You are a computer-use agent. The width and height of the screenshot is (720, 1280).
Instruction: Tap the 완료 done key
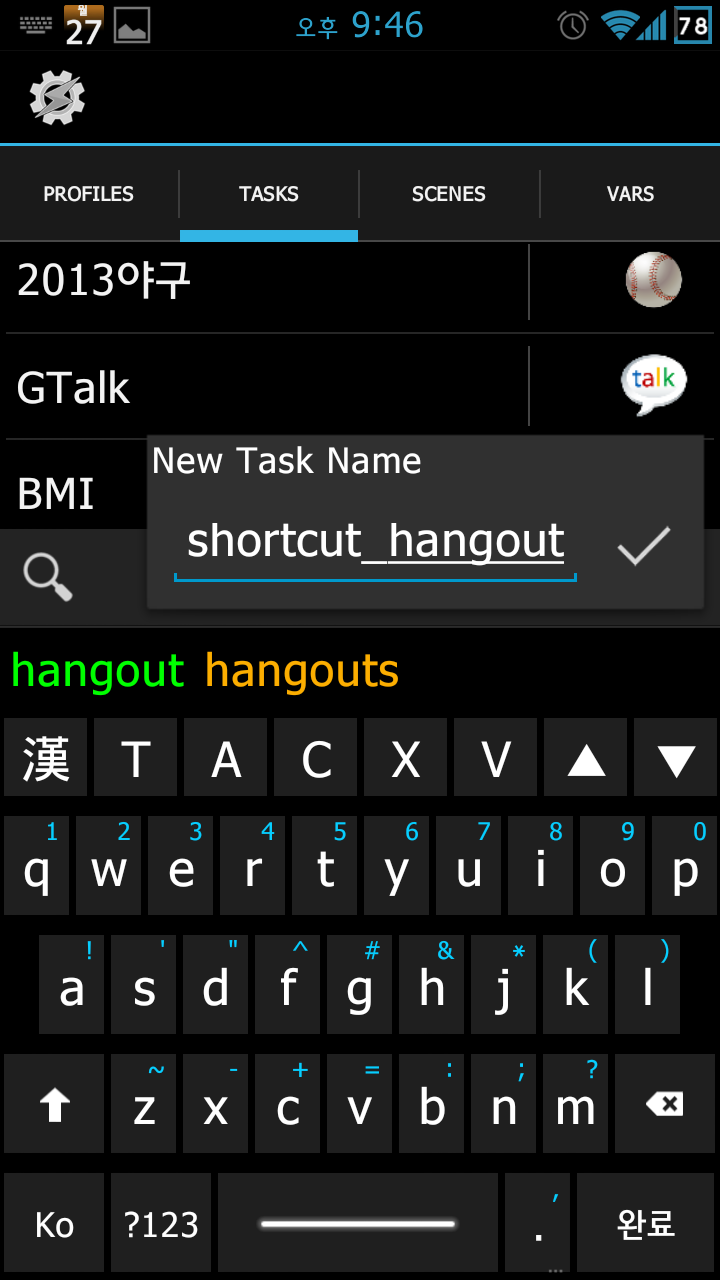coord(646,1223)
